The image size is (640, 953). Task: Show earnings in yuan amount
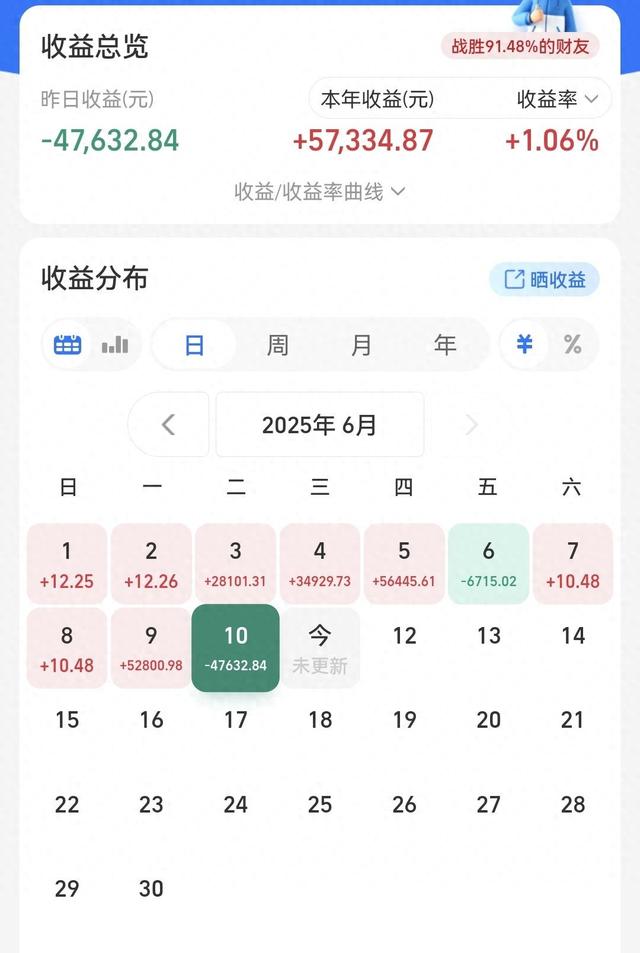point(524,345)
